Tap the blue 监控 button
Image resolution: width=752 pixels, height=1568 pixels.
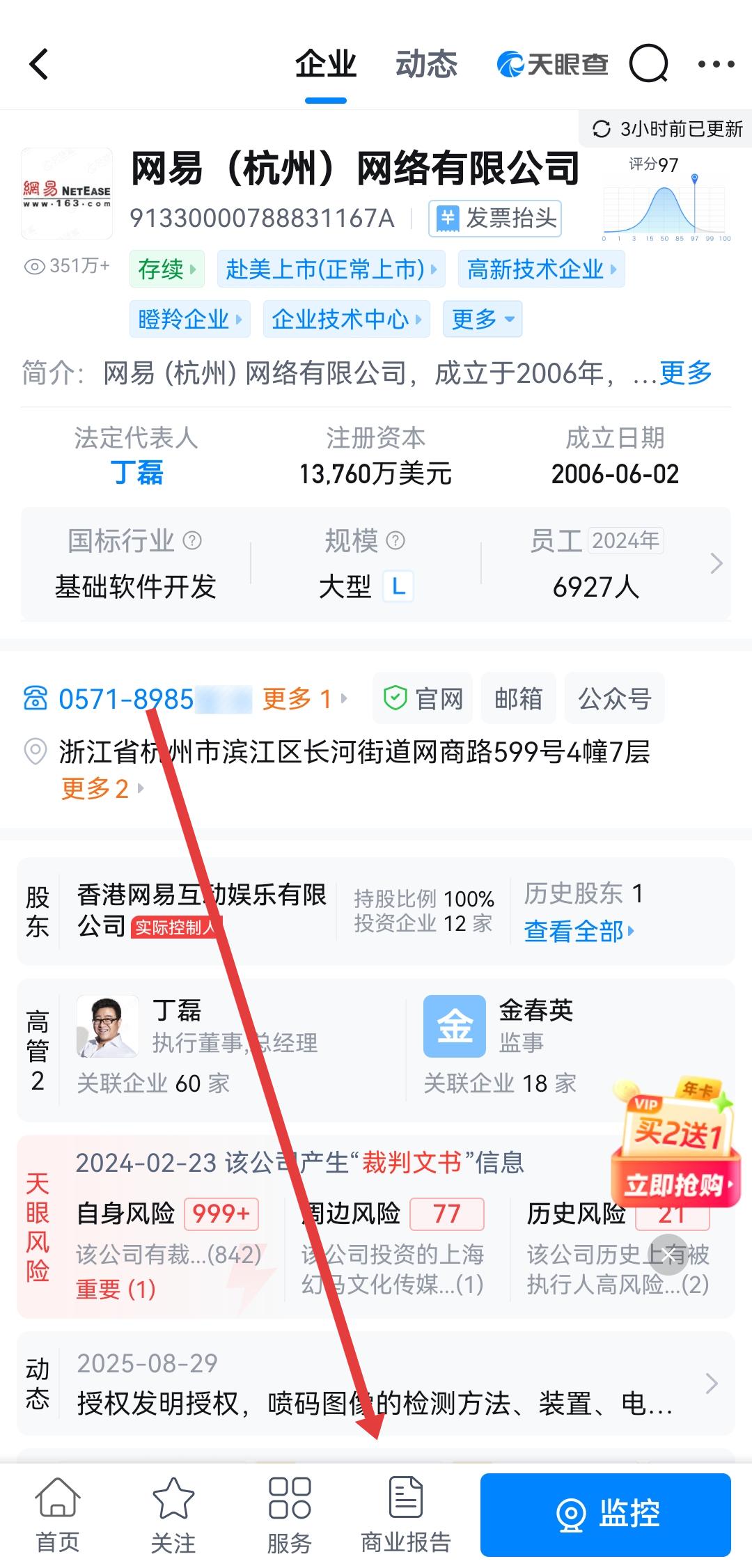[605, 1514]
